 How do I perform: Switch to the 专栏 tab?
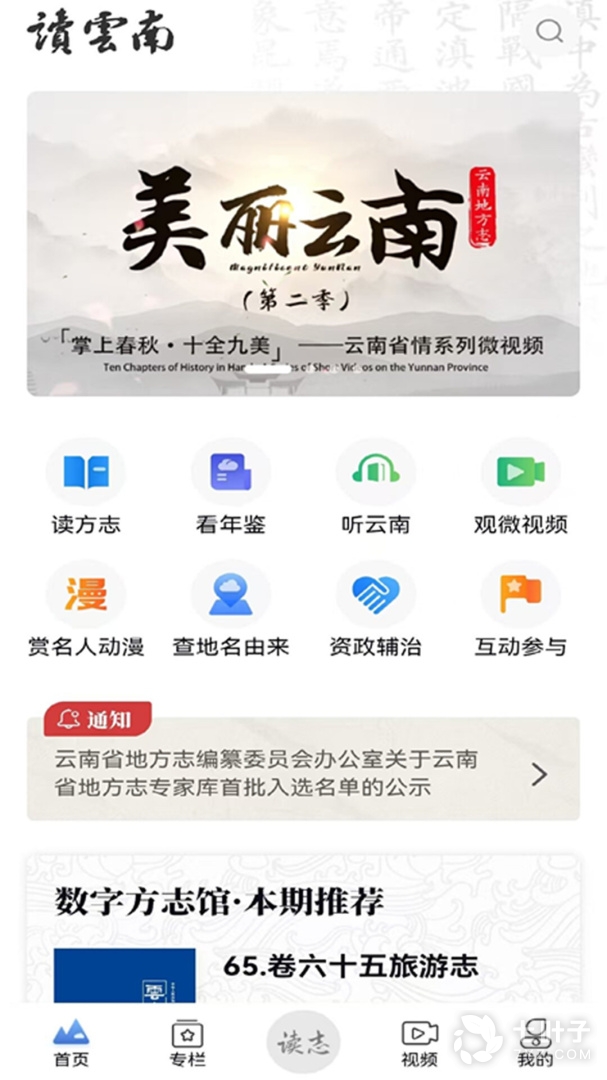tap(187, 1043)
